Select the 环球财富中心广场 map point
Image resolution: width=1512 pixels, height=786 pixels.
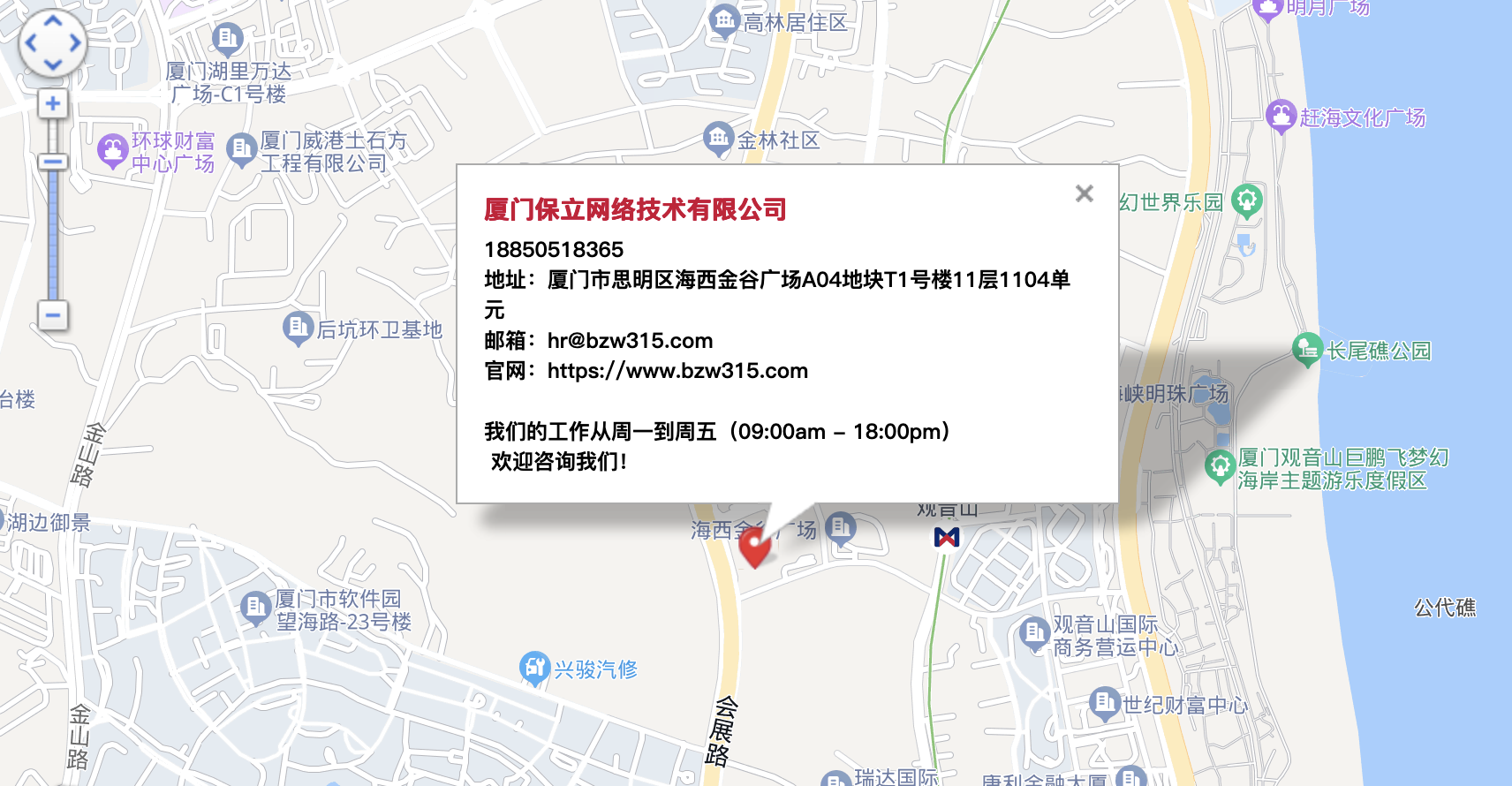pyautogui.click(x=112, y=150)
